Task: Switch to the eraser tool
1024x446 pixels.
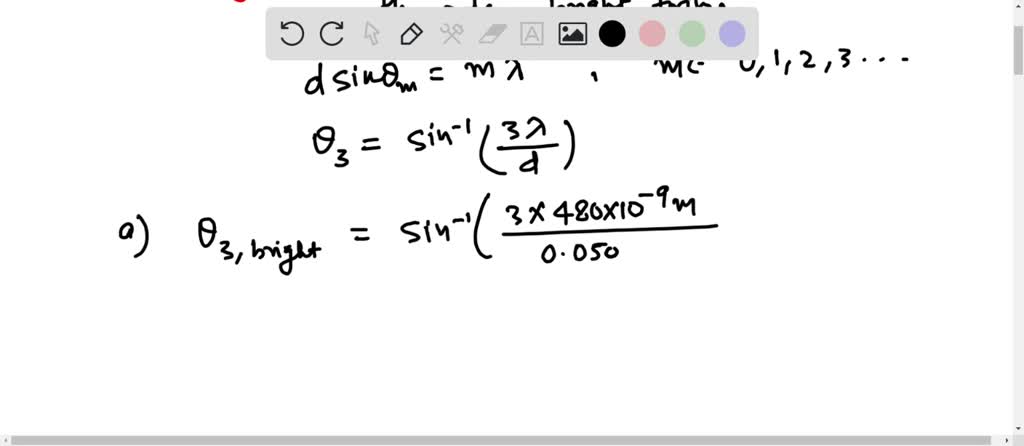Action: click(491, 34)
